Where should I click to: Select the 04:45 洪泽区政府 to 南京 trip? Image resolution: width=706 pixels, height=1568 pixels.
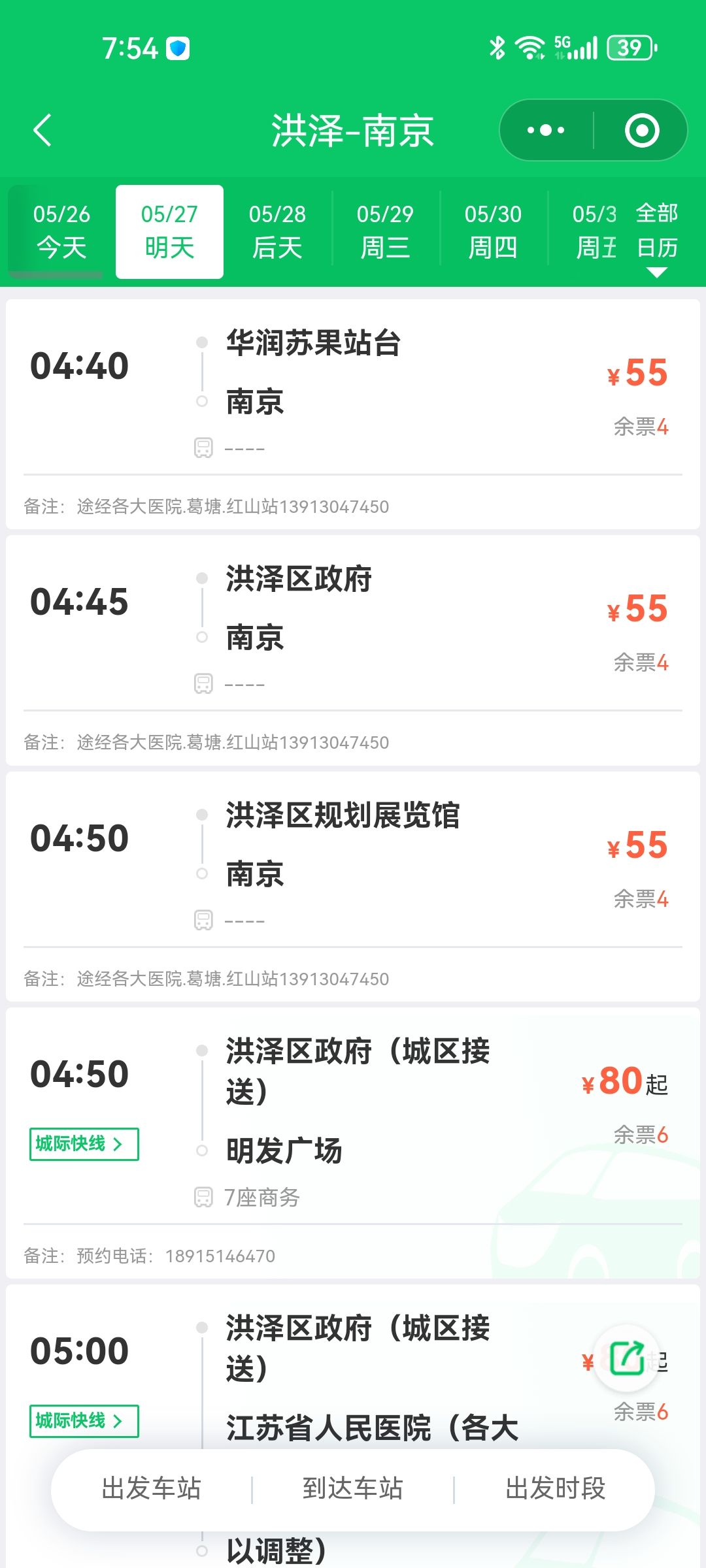tap(353, 650)
